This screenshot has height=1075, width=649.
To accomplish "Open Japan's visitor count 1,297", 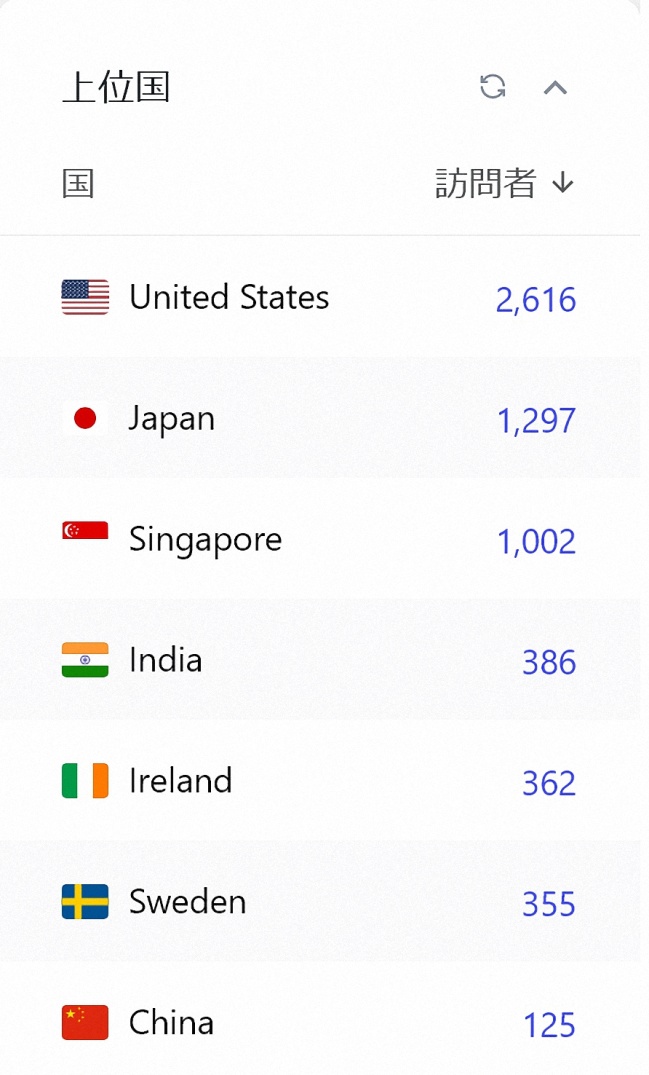I will click(536, 420).
